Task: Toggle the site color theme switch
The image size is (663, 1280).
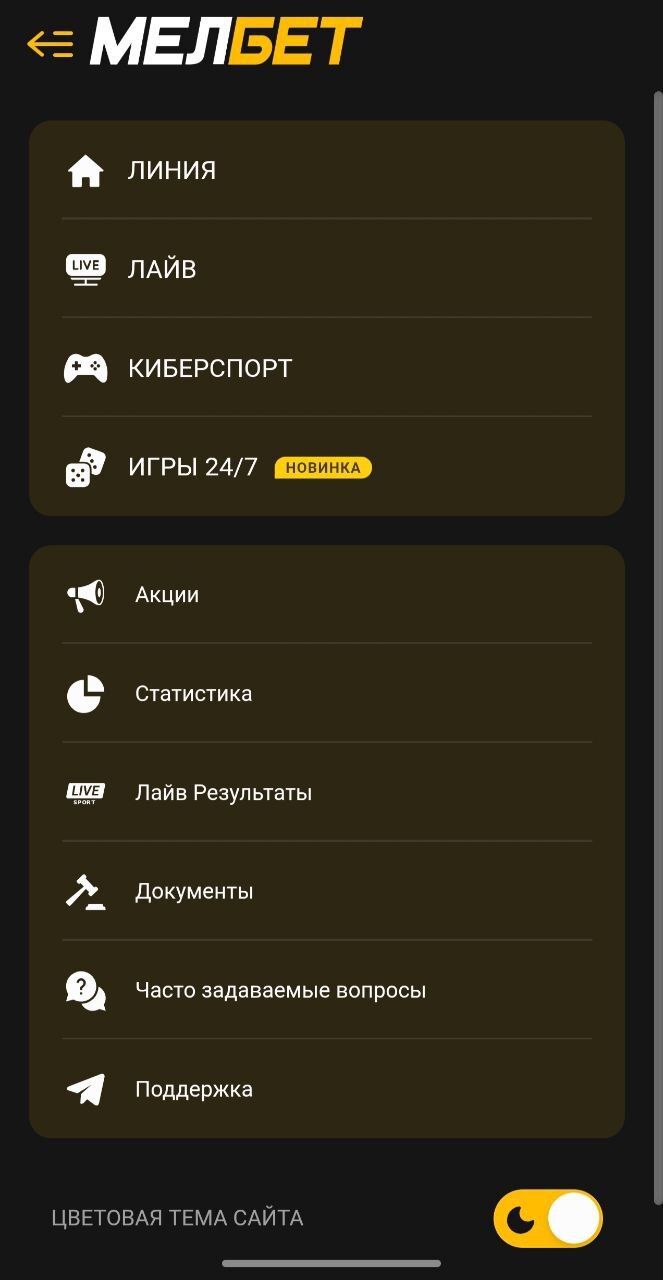Action: [548, 1219]
